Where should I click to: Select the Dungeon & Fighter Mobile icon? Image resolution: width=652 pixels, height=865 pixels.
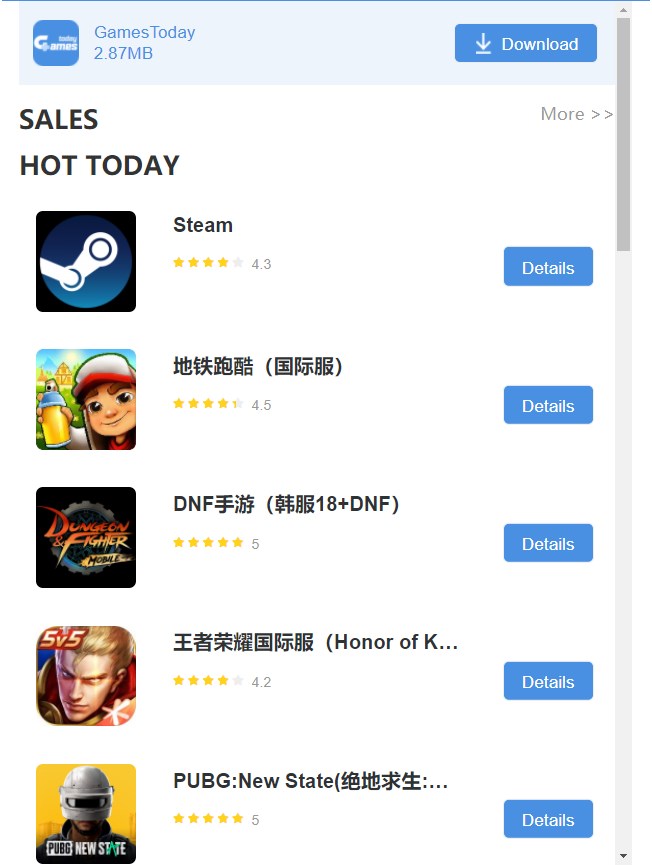point(86,537)
